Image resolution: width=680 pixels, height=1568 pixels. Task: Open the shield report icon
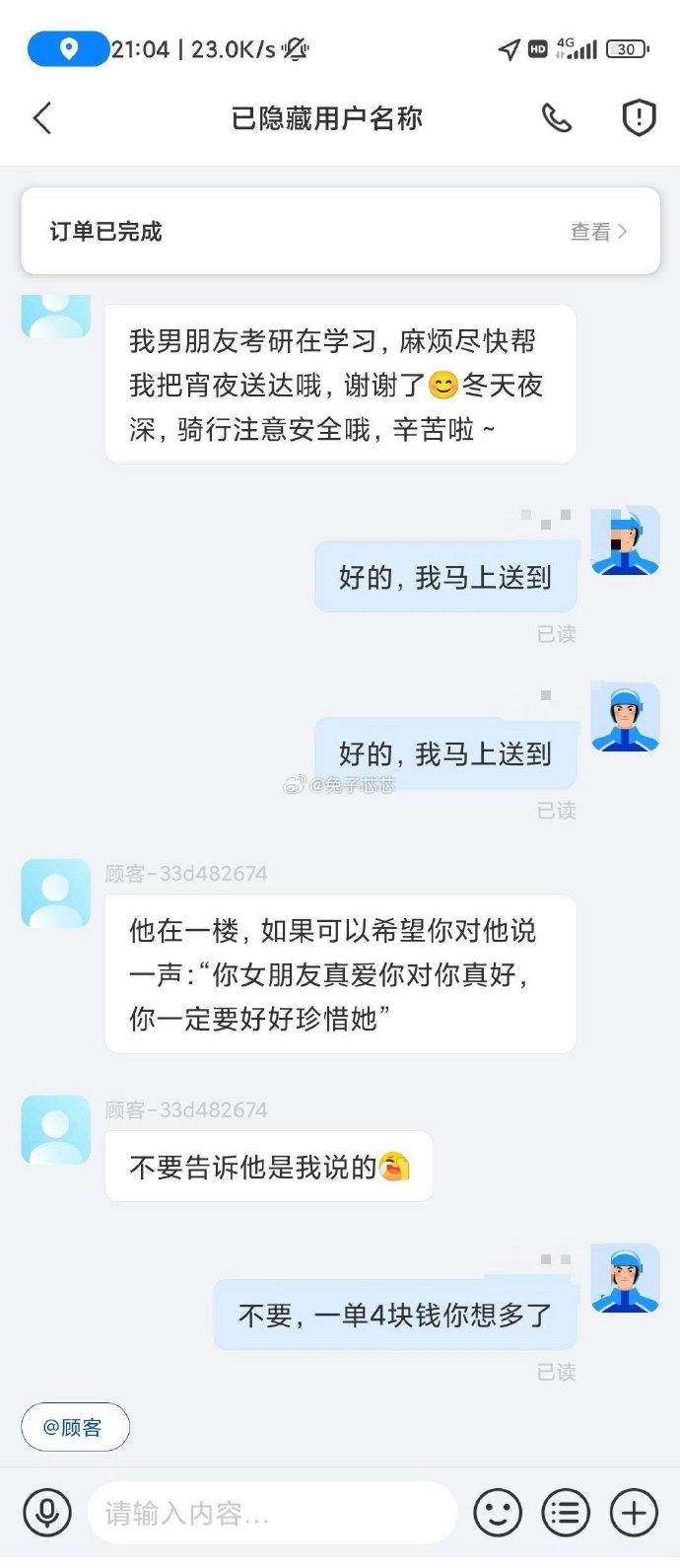click(x=639, y=118)
